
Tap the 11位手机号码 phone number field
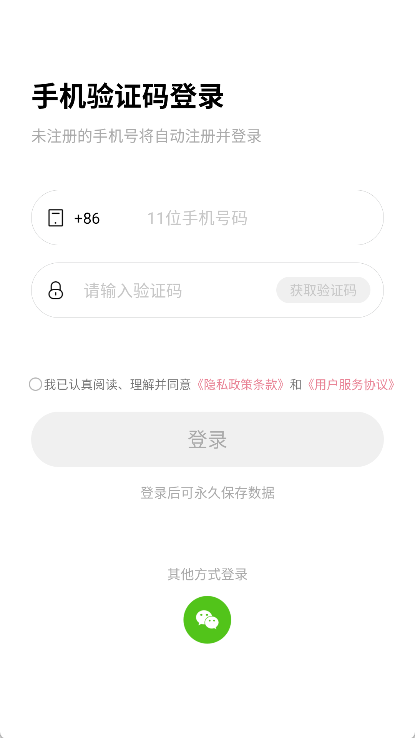click(x=254, y=218)
